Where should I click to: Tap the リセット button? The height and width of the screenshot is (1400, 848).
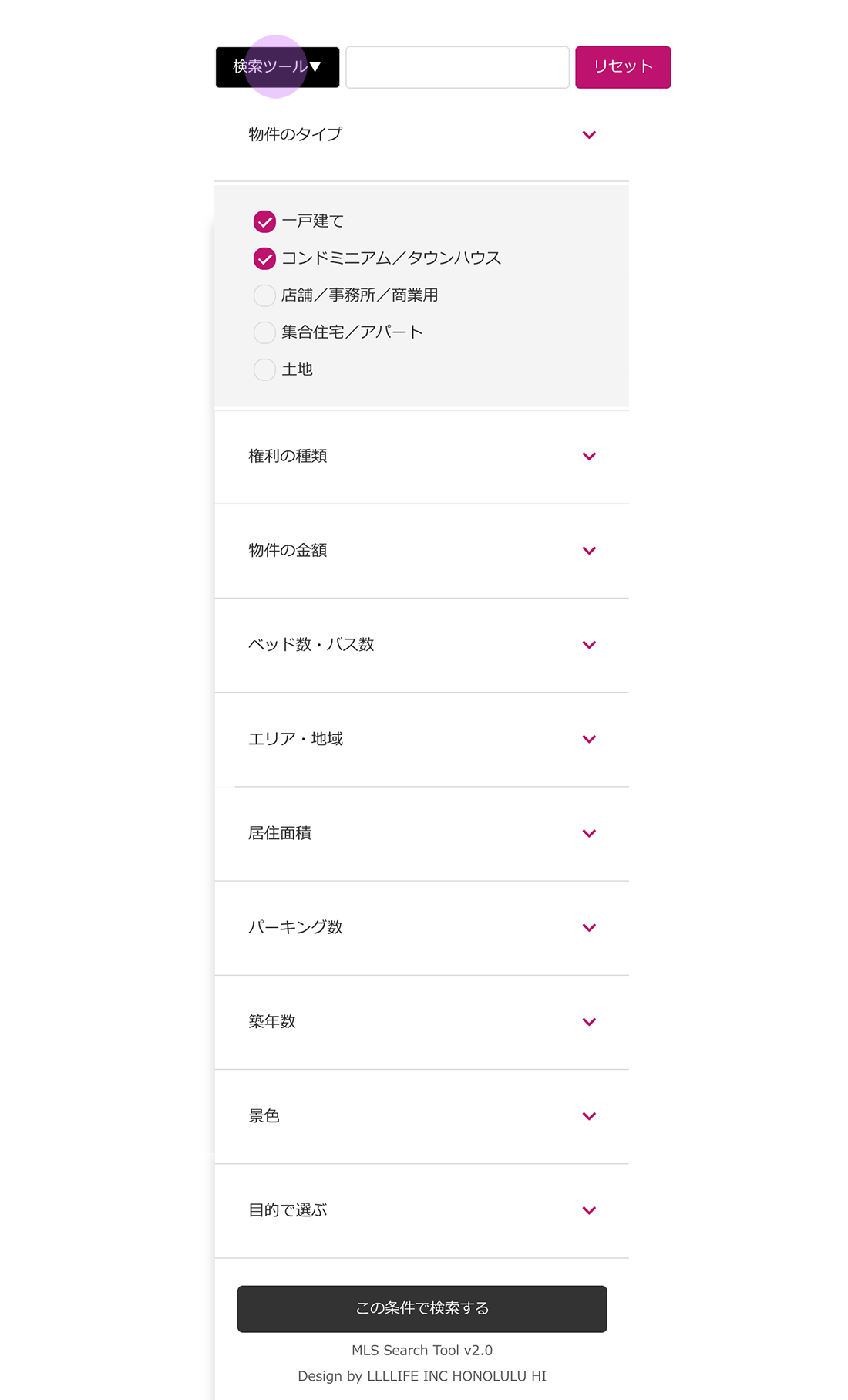pos(623,67)
